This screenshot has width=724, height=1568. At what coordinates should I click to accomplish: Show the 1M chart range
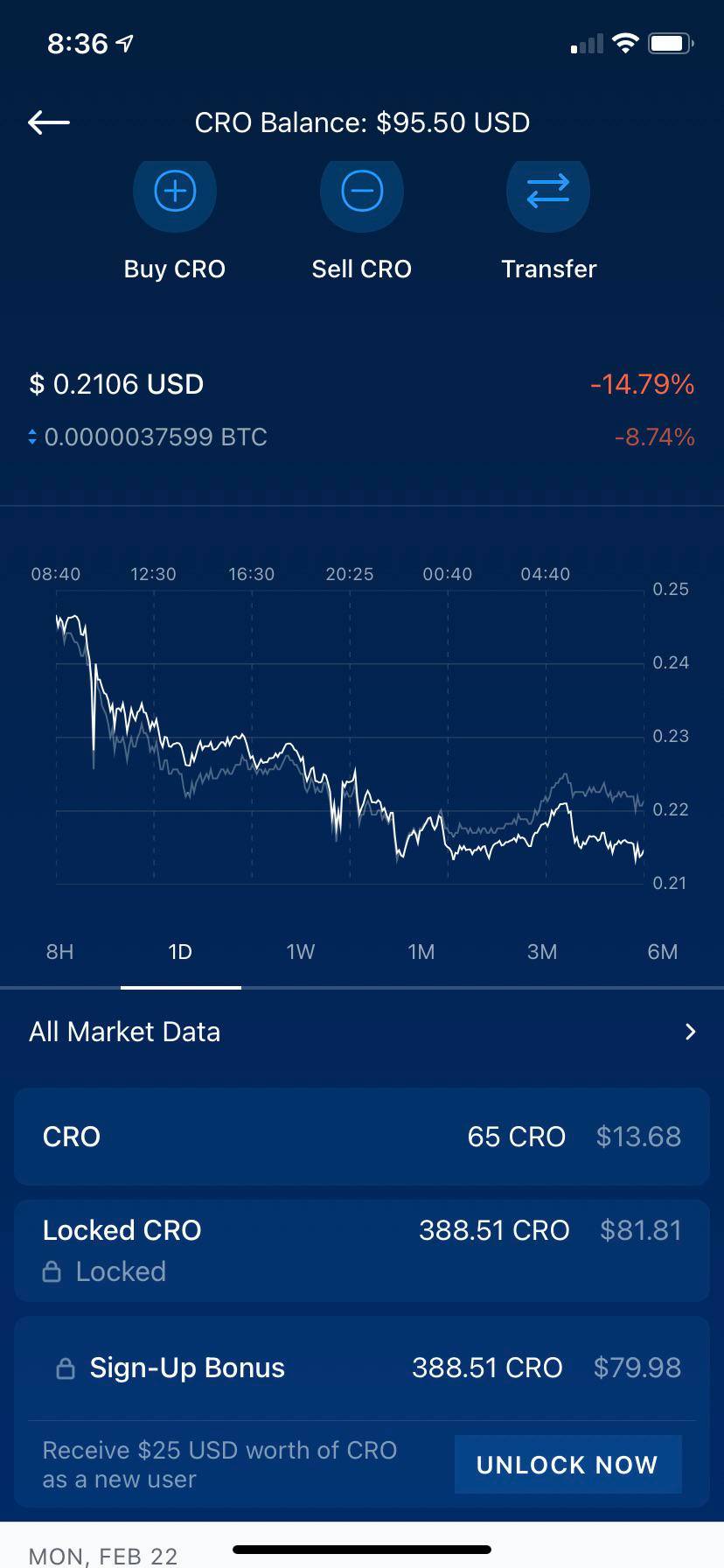[421, 952]
